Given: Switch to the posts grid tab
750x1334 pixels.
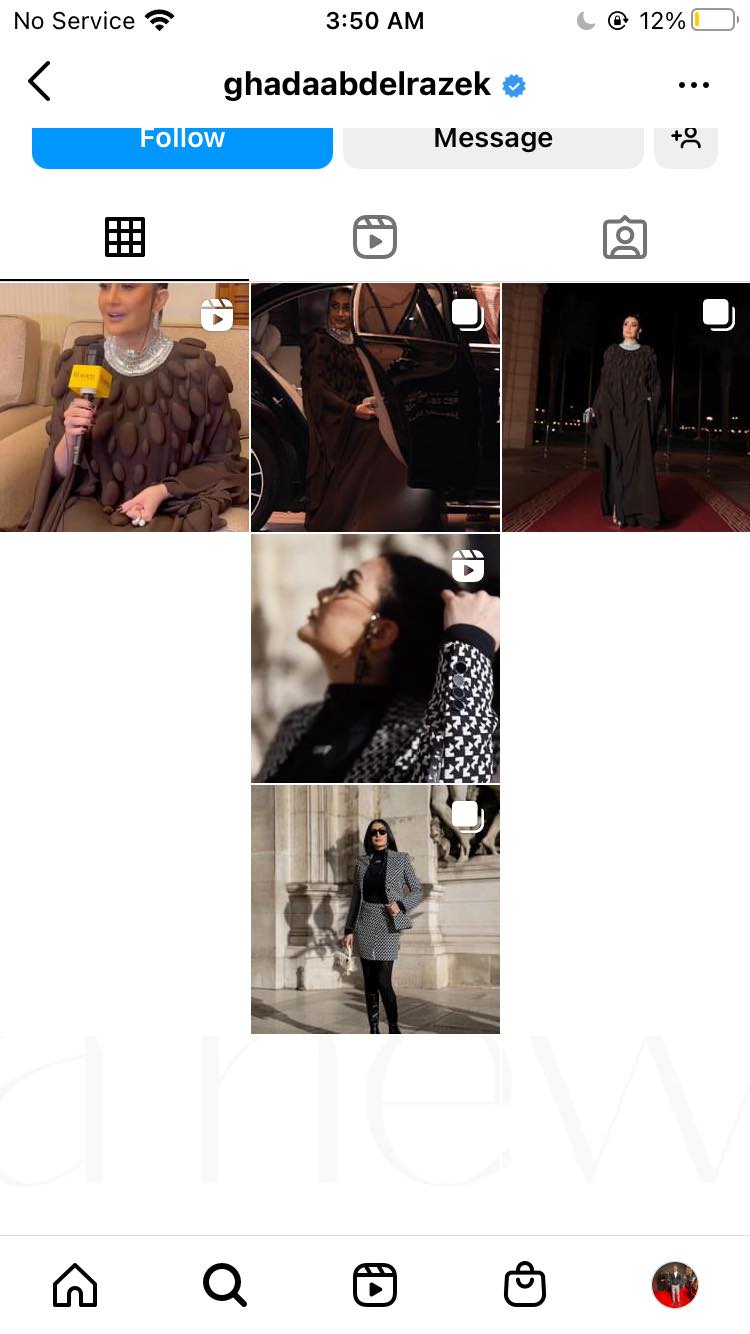Looking at the screenshot, I should coord(125,238).
